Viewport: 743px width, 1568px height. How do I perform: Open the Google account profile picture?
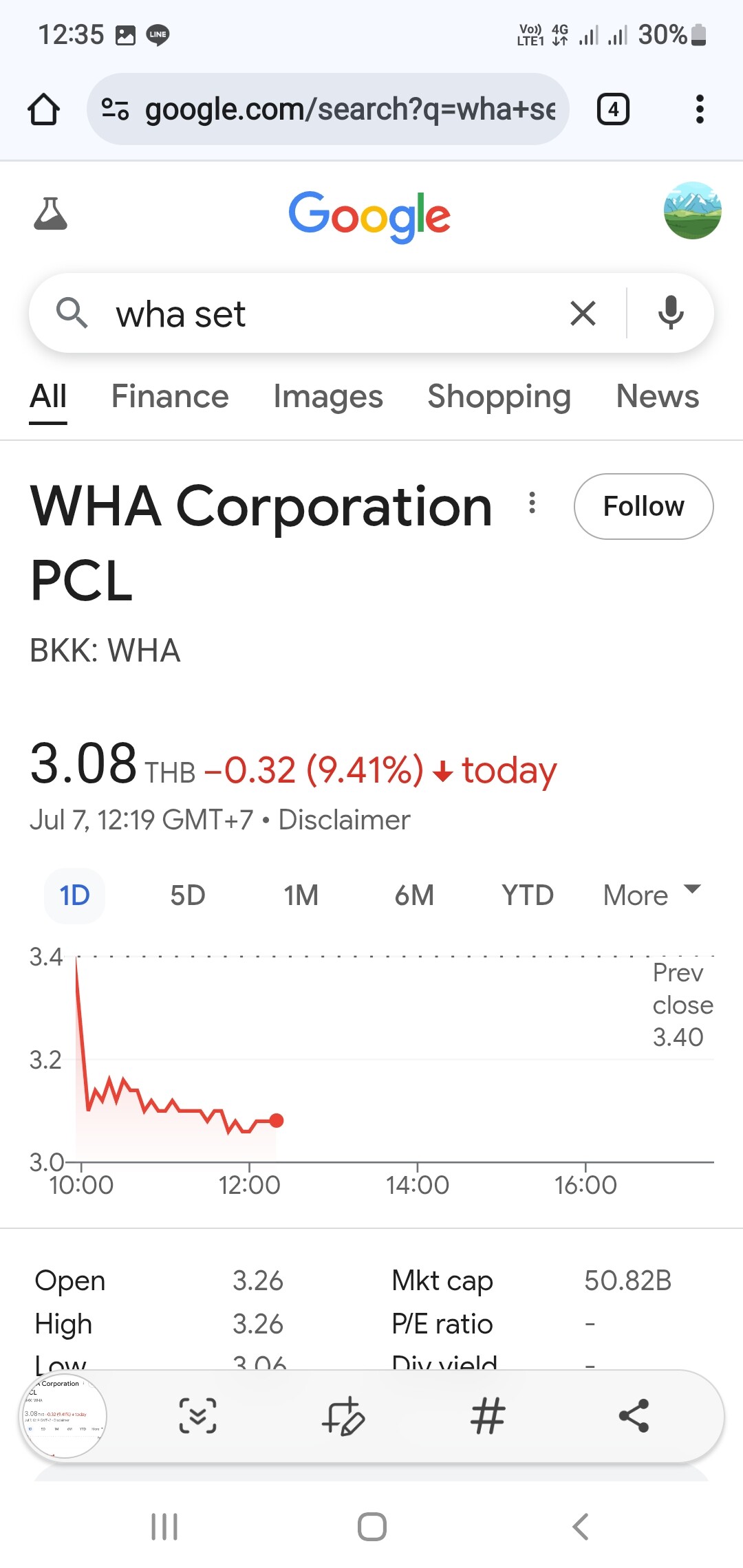692,210
